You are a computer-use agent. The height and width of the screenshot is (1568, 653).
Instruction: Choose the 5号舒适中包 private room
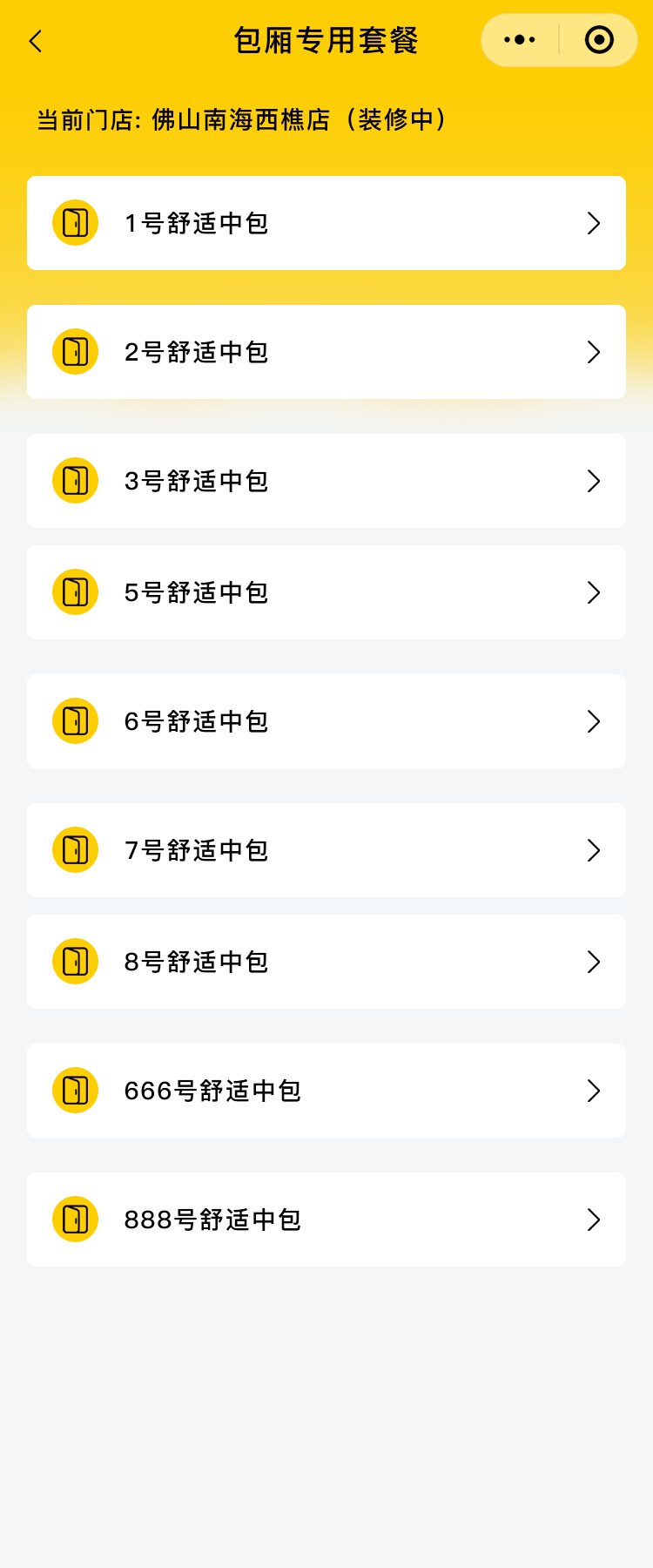tap(326, 592)
